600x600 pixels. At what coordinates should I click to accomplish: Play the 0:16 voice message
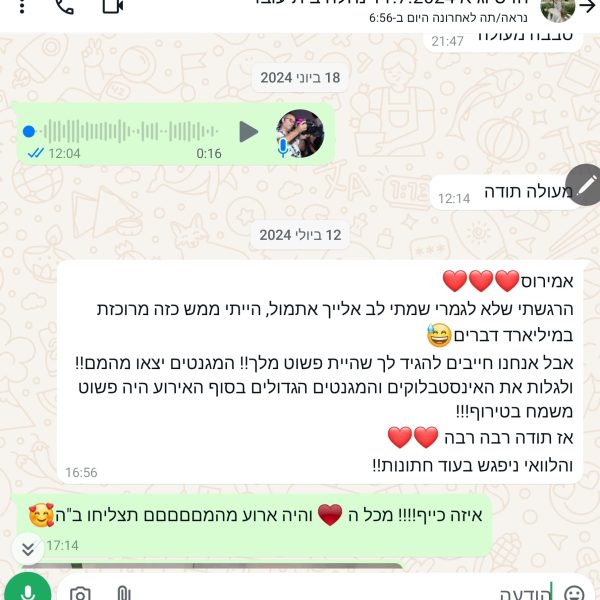pyautogui.click(x=248, y=131)
